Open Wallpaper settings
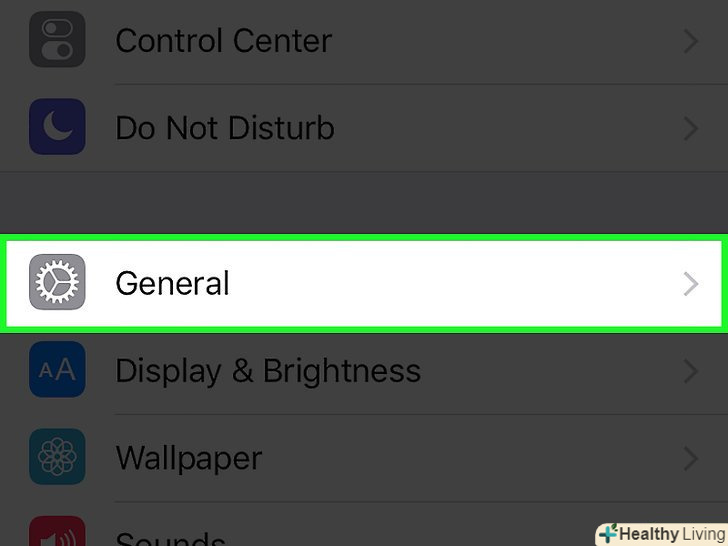Viewport: 728px width, 546px height. click(188, 458)
